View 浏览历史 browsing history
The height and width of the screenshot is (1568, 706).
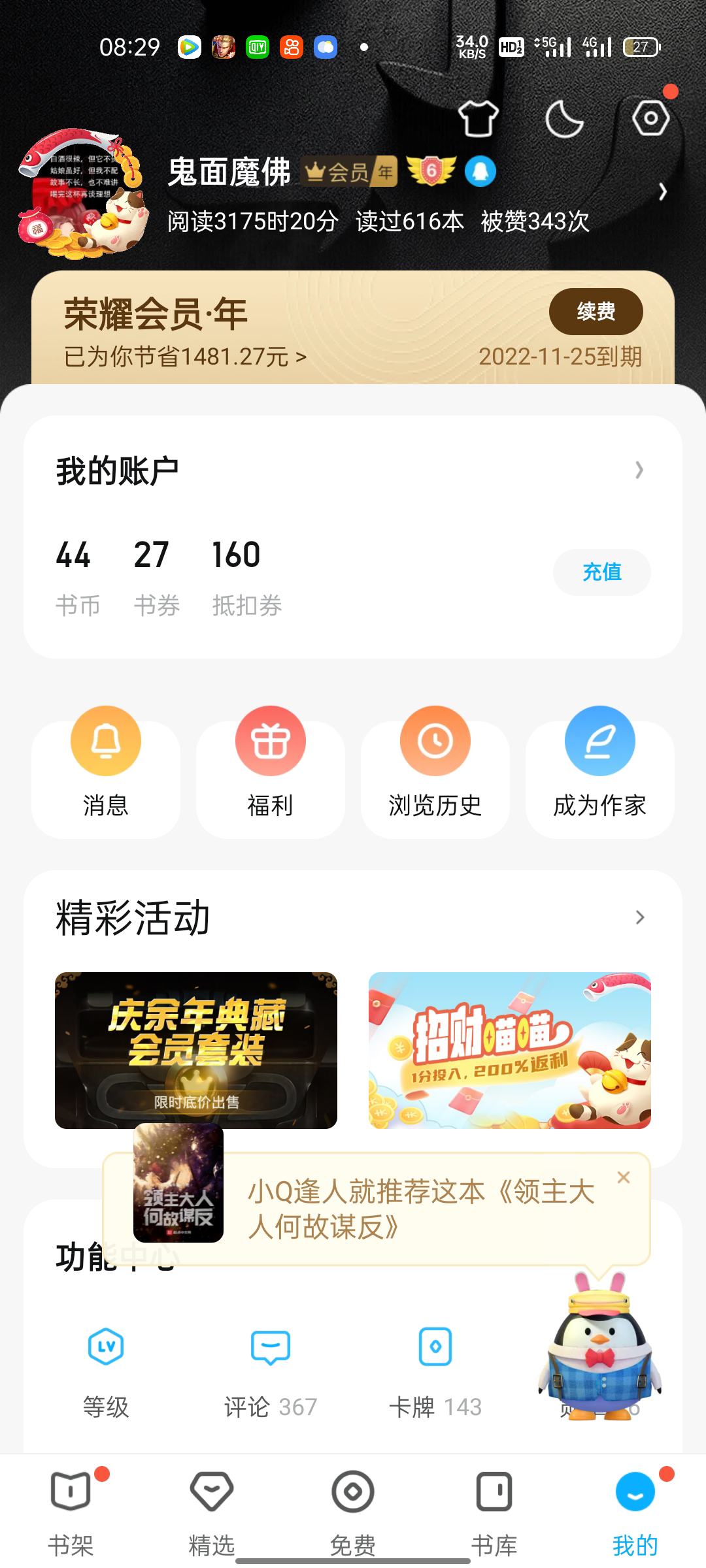coord(435,772)
